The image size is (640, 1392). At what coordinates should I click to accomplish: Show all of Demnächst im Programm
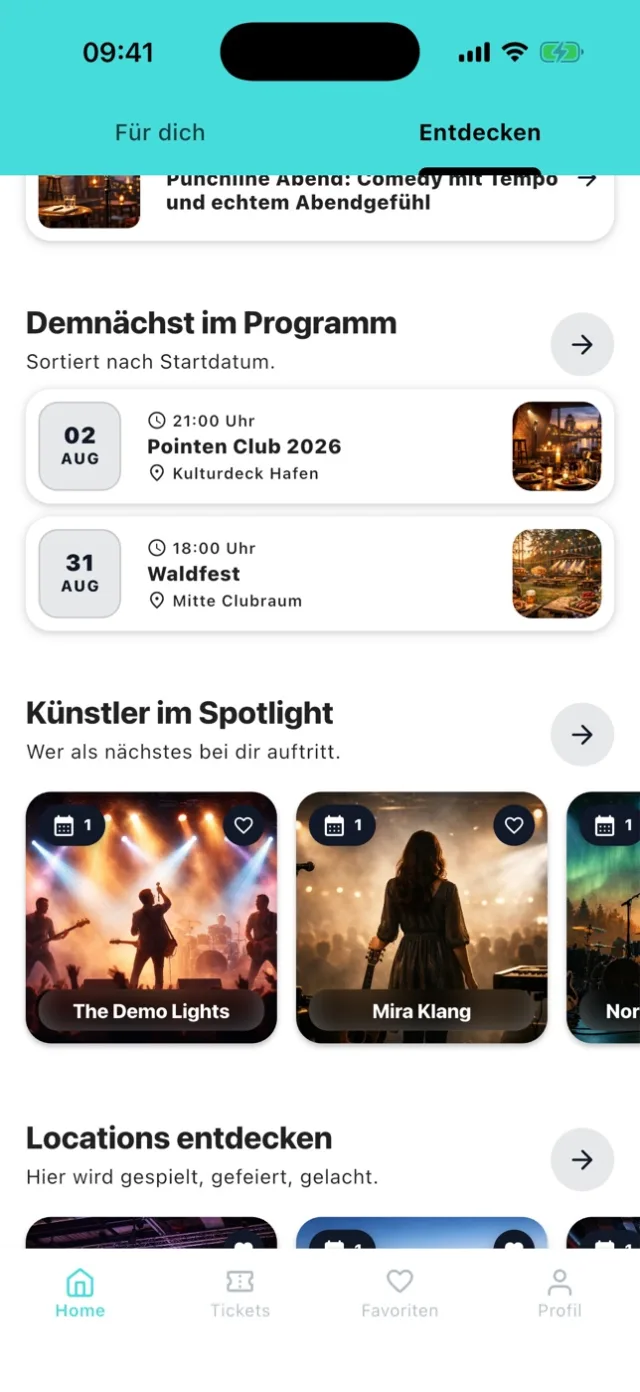click(582, 344)
